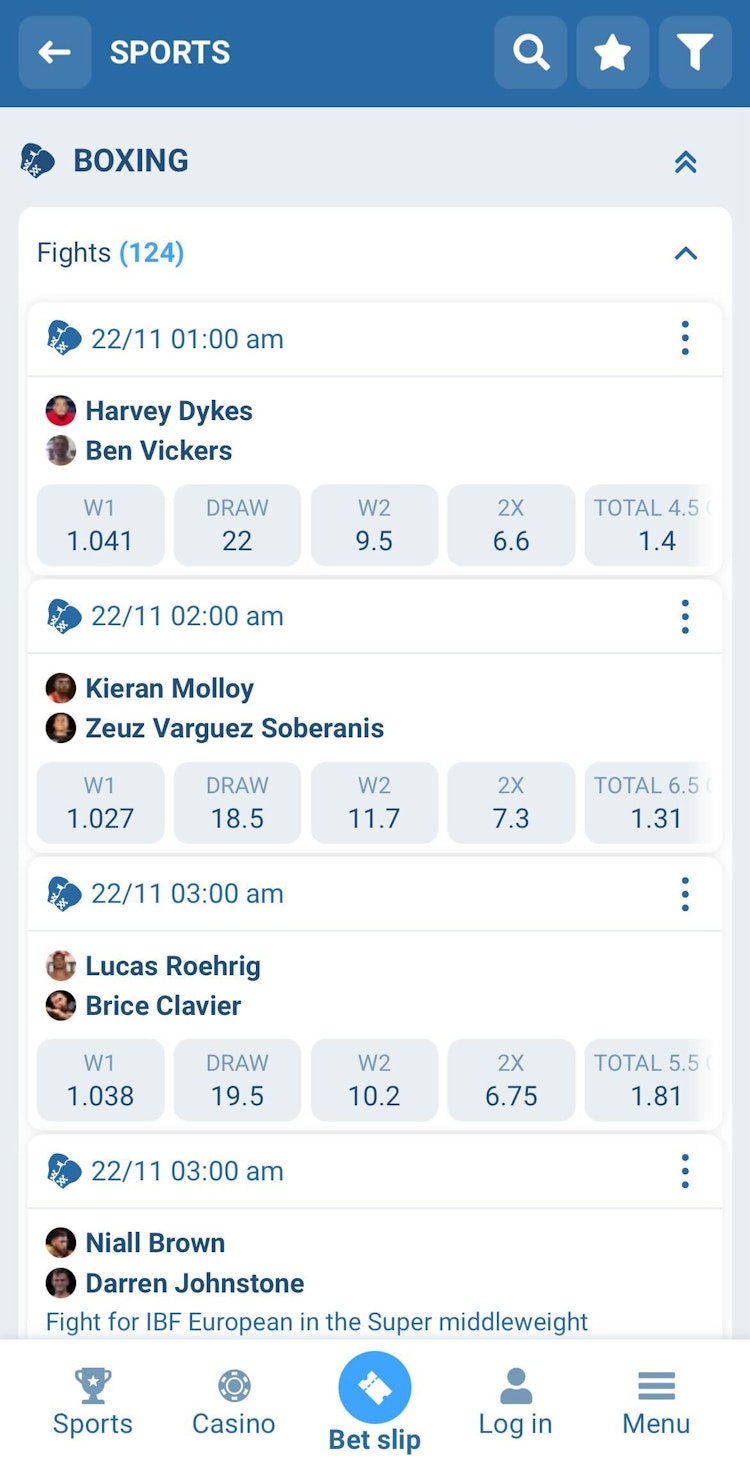The height and width of the screenshot is (1467, 750).
Task: Open the Bet slip ticket icon
Action: [x=375, y=1385]
